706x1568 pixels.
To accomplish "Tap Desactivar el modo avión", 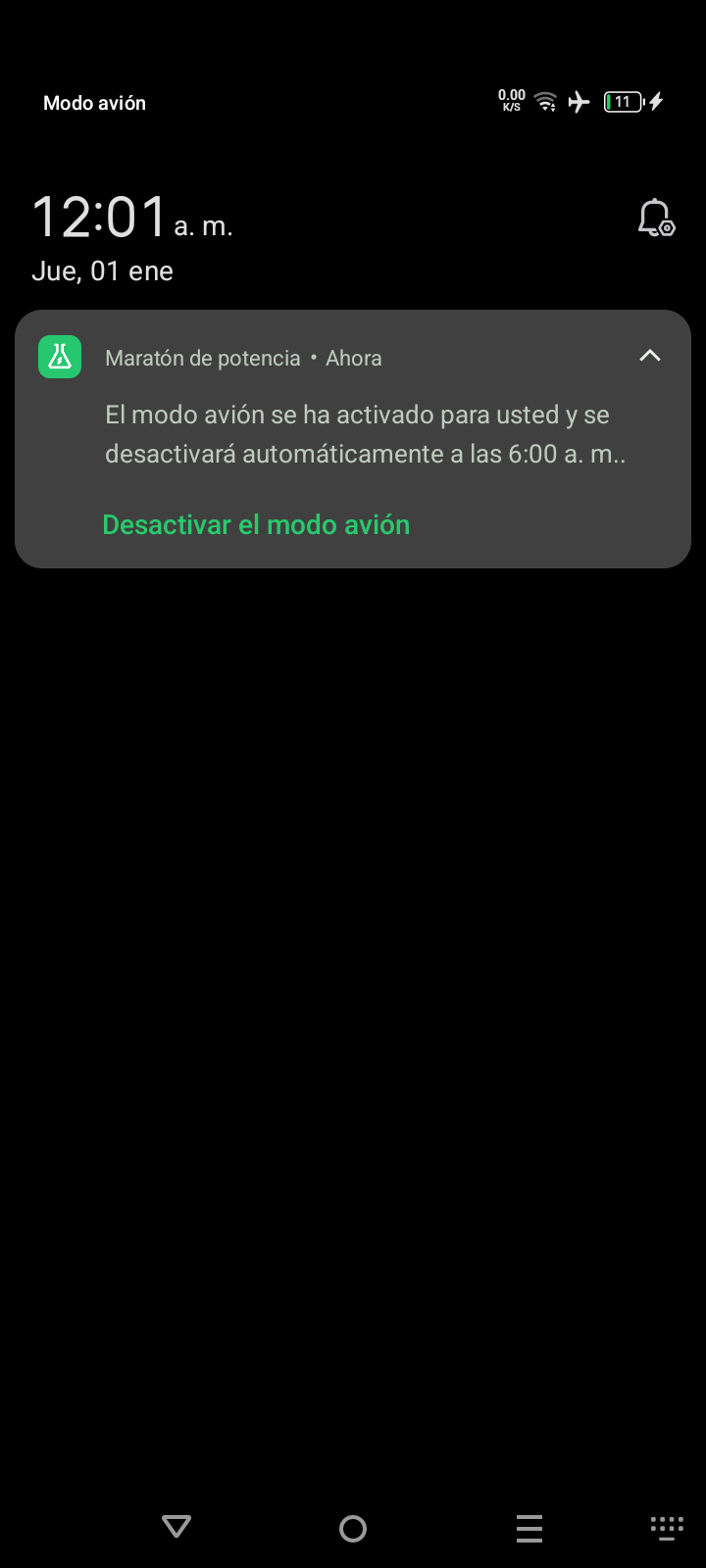I will point(256,525).
